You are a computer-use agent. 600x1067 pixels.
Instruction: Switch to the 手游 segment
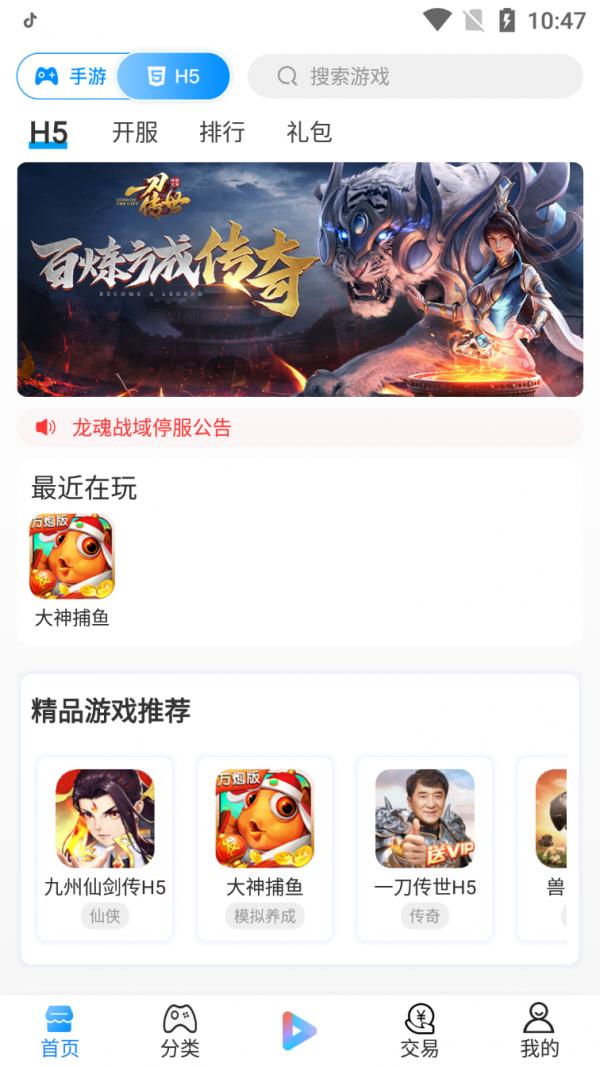pos(70,77)
